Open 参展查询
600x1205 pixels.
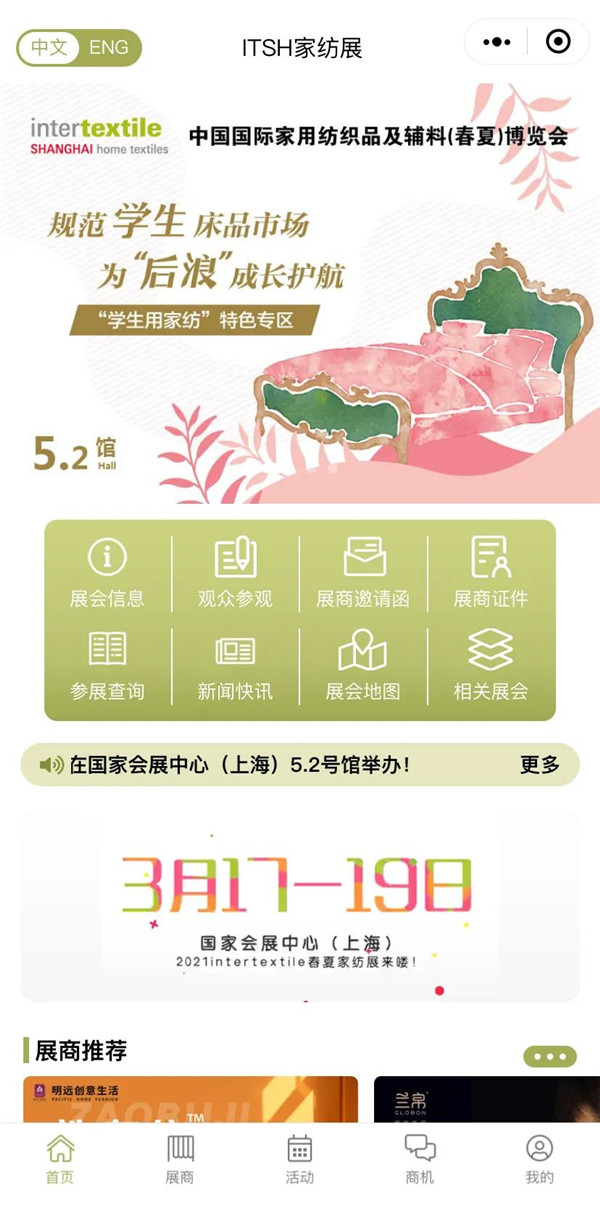[x=107, y=666]
